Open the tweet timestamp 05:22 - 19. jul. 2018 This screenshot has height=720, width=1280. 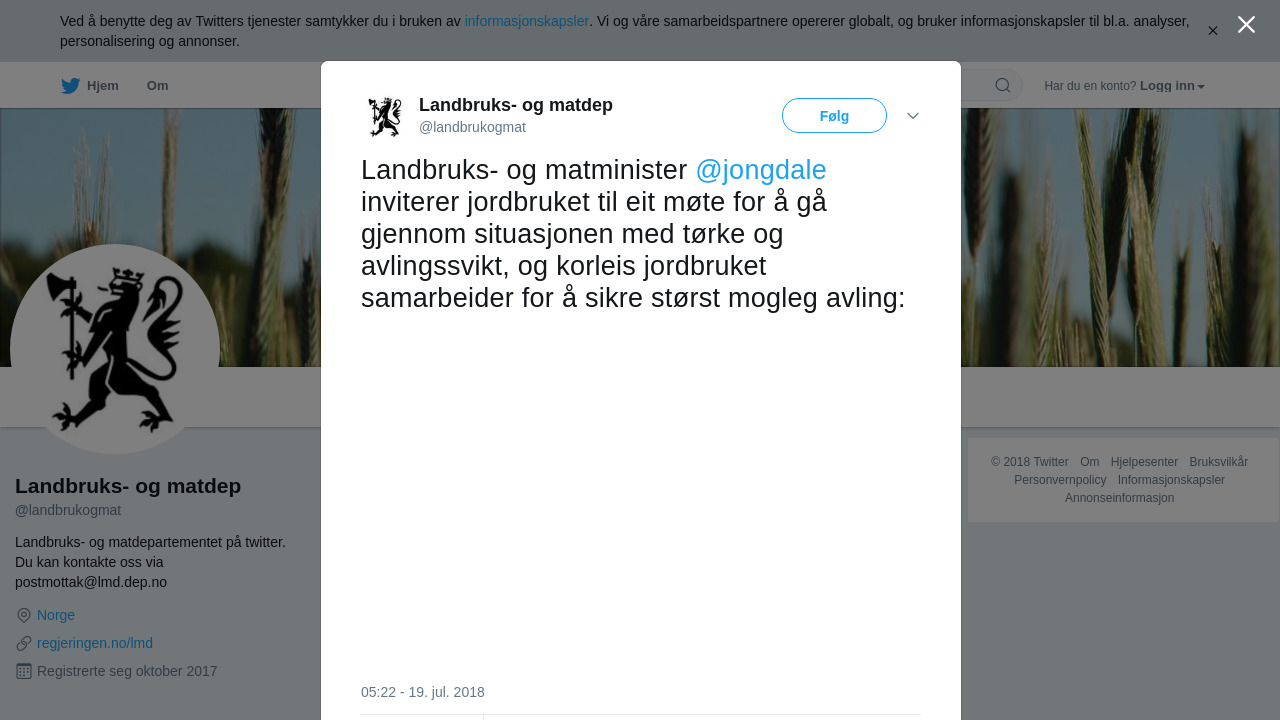[x=423, y=692]
